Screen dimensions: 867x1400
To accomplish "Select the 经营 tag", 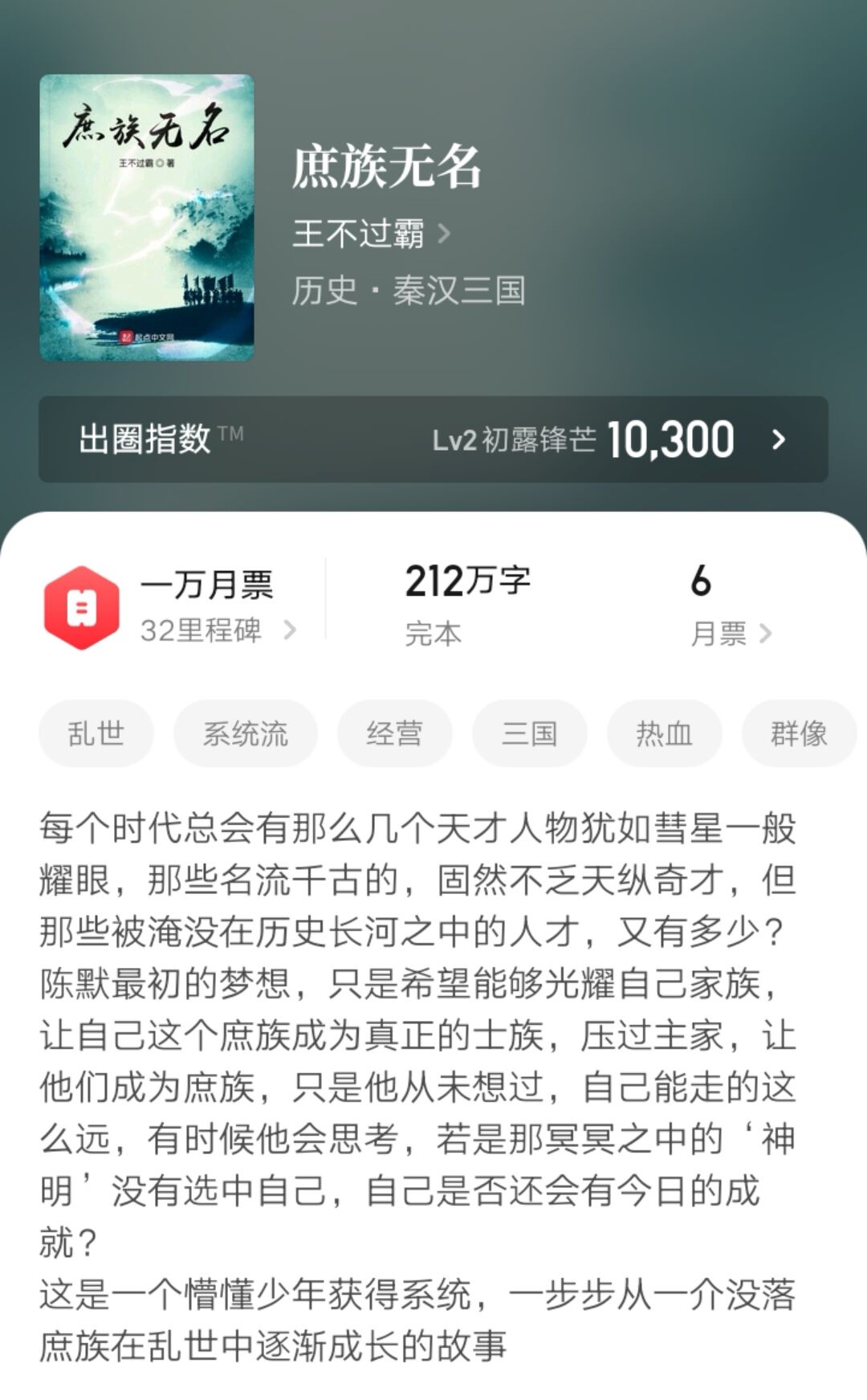I will 395,732.
